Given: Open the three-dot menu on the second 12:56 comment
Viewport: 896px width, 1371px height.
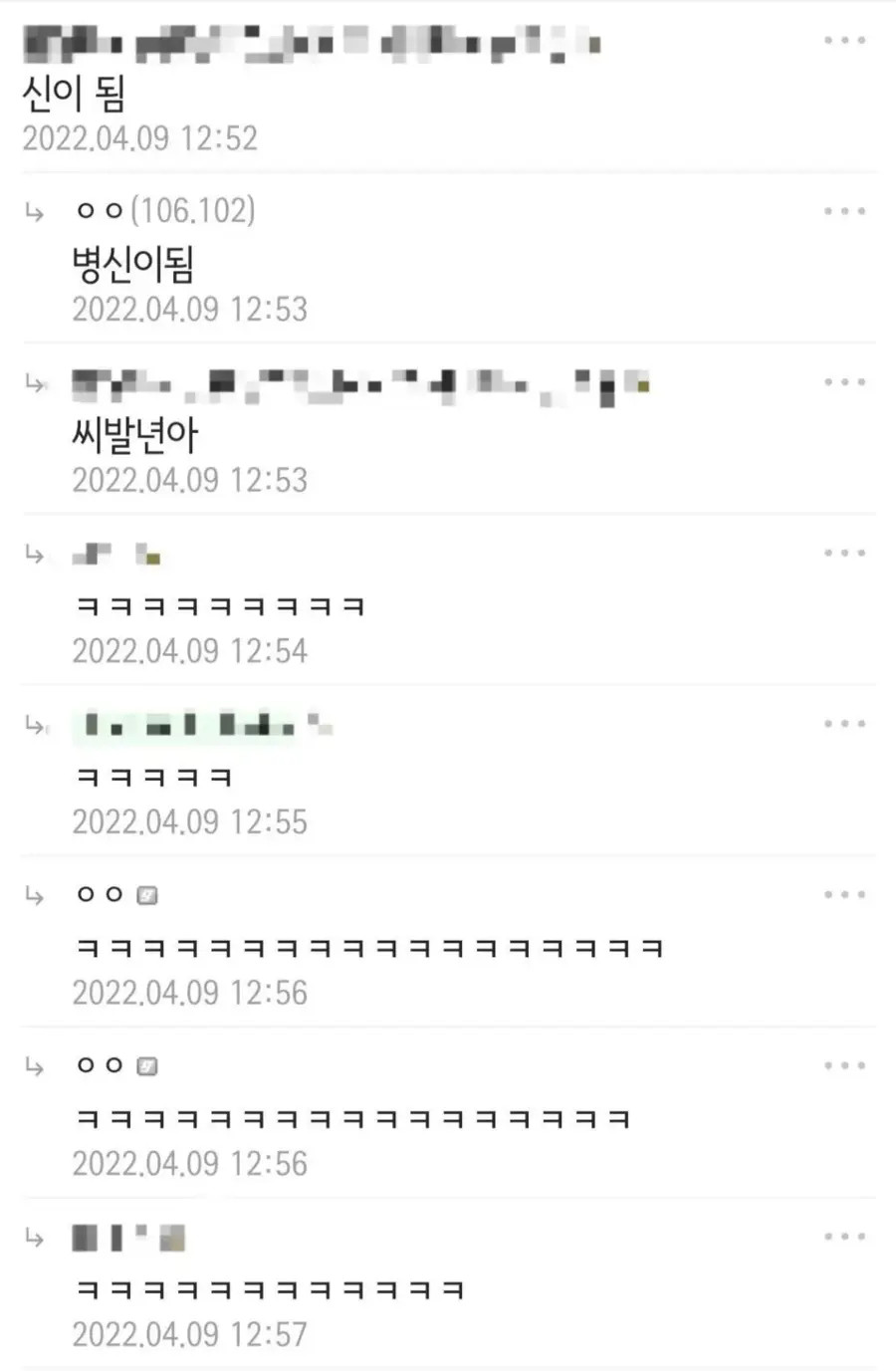Looking at the screenshot, I should point(845,1065).
